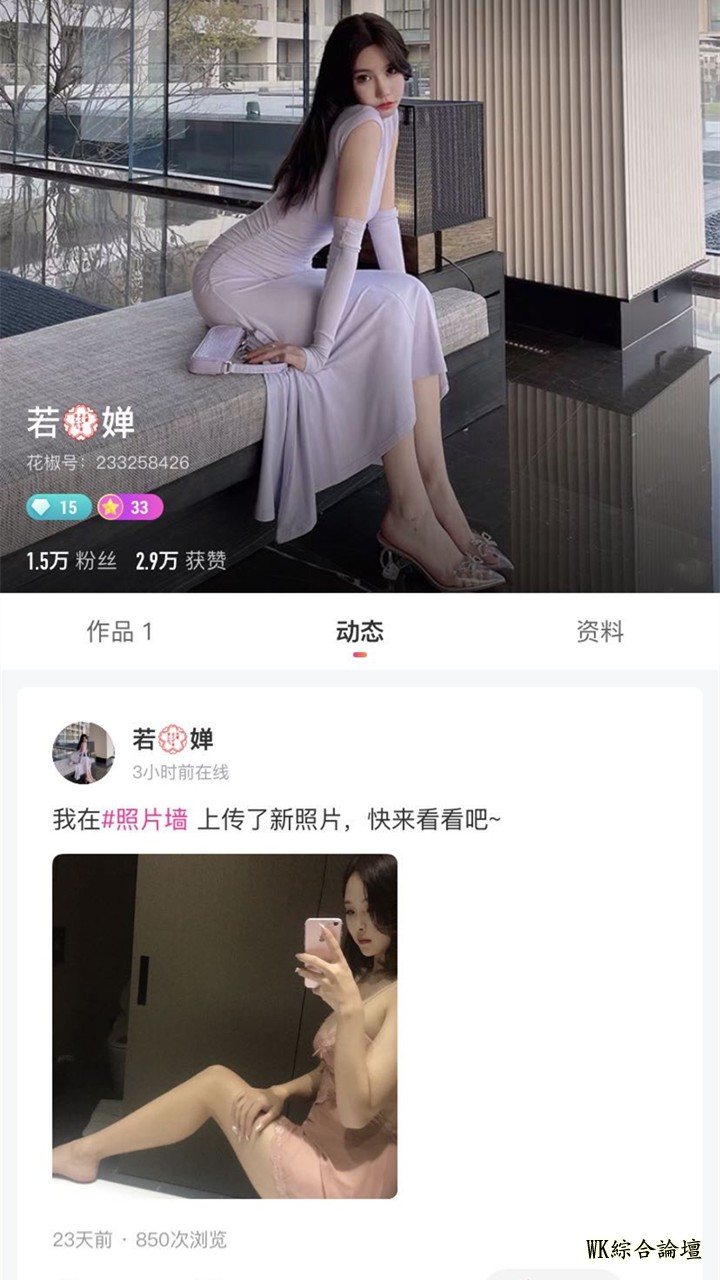Open the 资料 tab

(x=599, y=632)
